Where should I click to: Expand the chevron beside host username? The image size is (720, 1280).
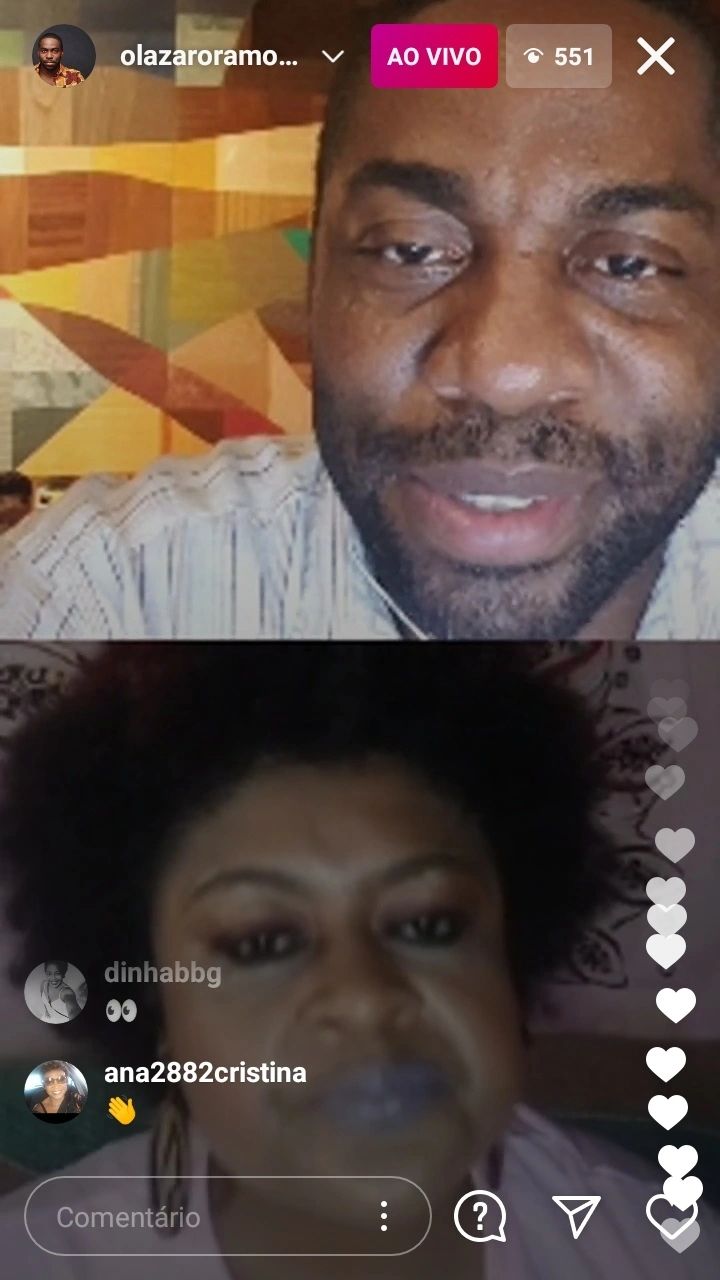point(333,57)
